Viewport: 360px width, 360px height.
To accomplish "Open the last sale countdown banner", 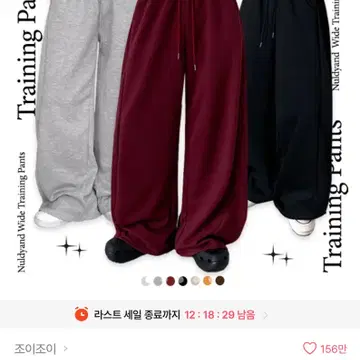I will (180, 314).
